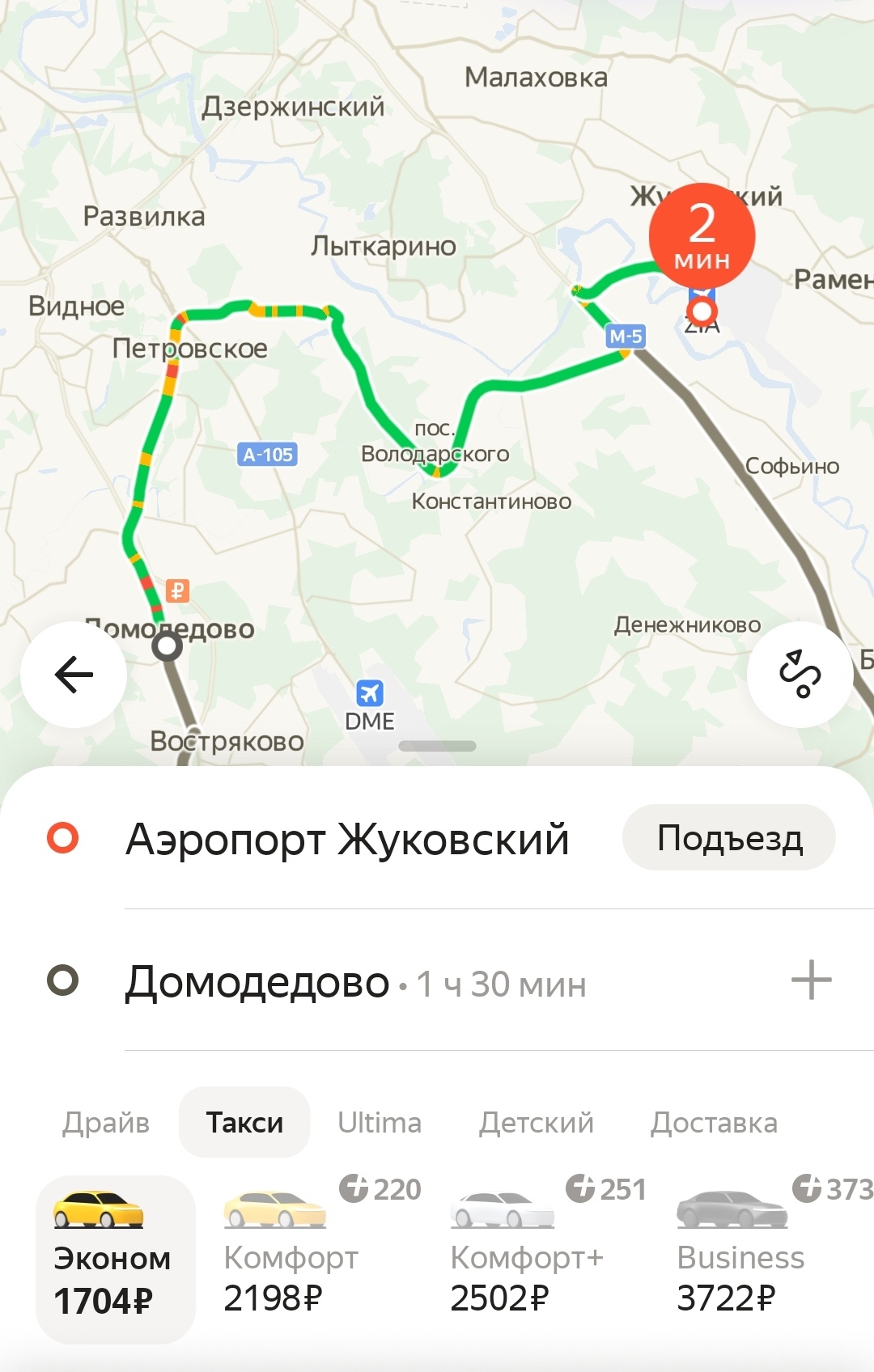
Task: Choose the Business tariff for 3722₽
Action: coord(740,1259)
